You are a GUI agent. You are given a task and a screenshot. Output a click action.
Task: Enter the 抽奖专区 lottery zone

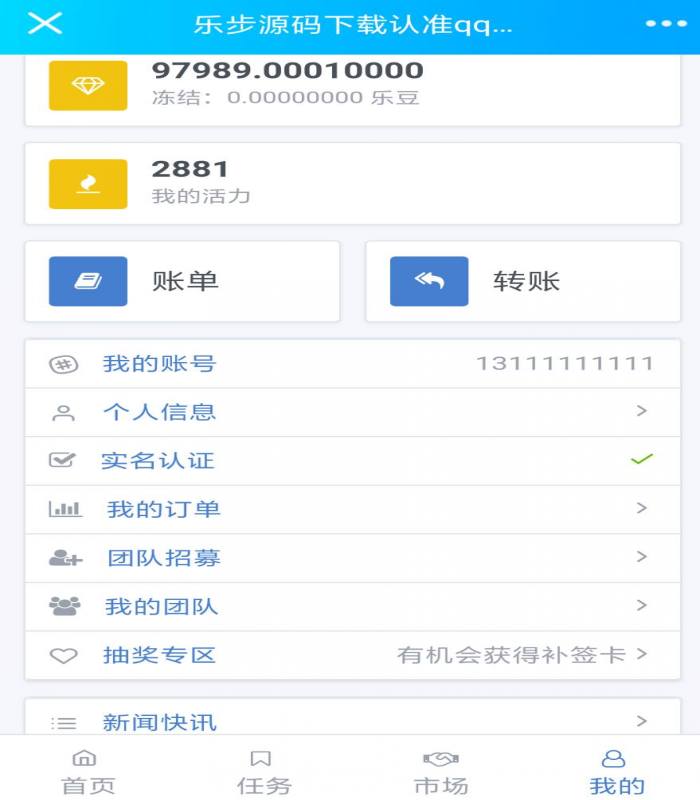pyautogui.click(x=350, y=655)
